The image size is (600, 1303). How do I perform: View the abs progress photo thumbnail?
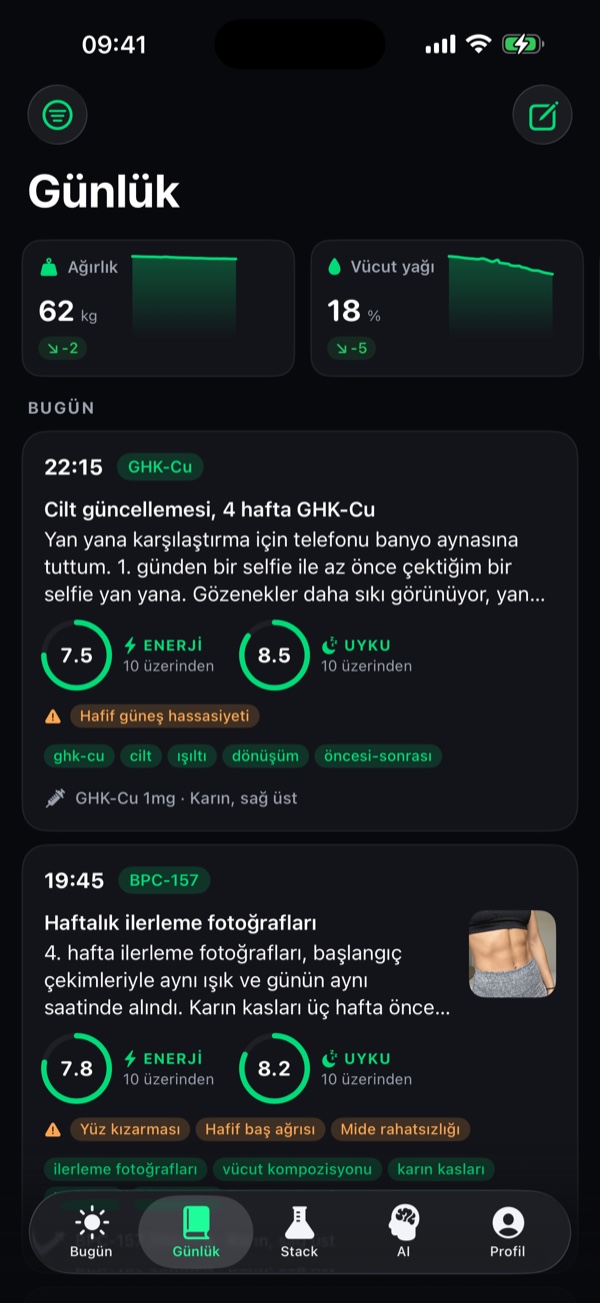513,954
